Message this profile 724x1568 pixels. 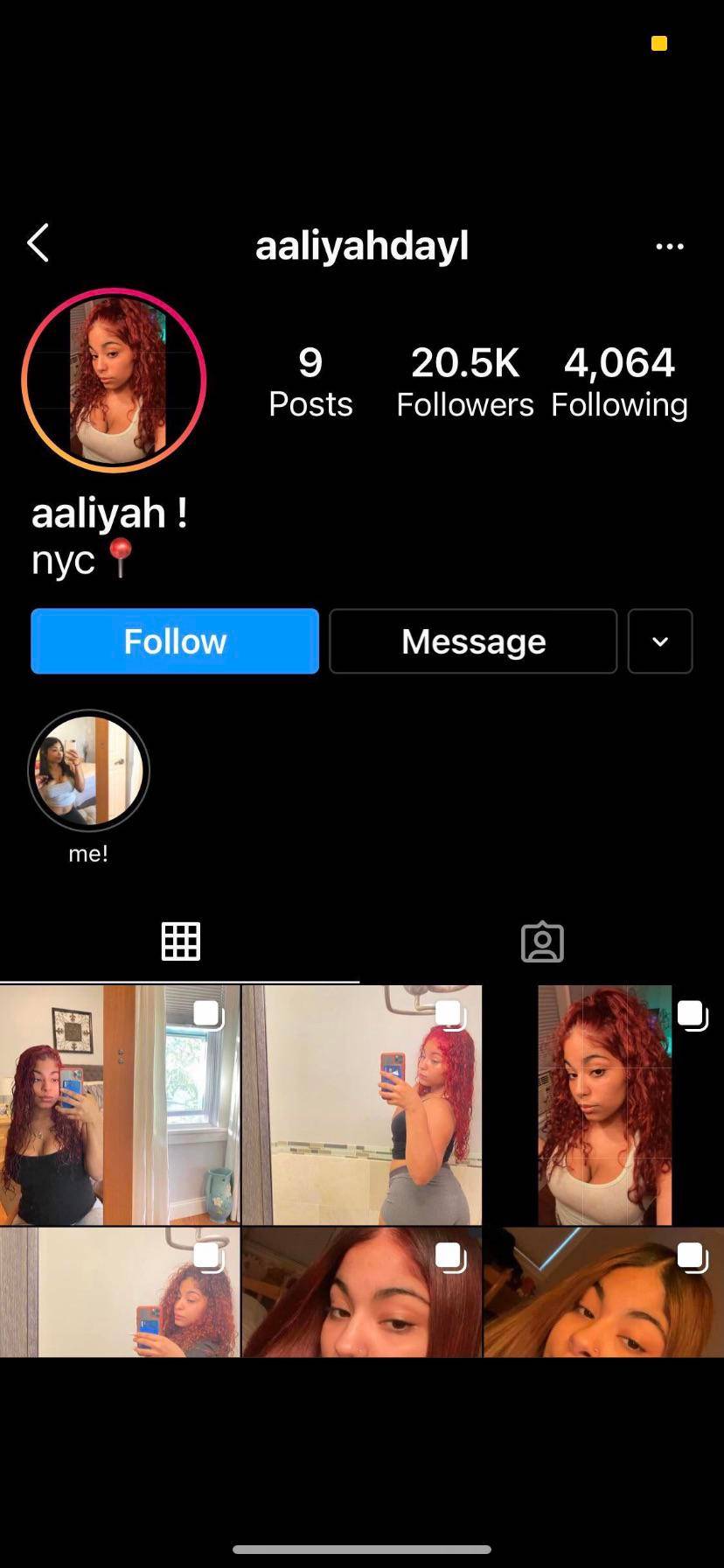coord(473,641)
